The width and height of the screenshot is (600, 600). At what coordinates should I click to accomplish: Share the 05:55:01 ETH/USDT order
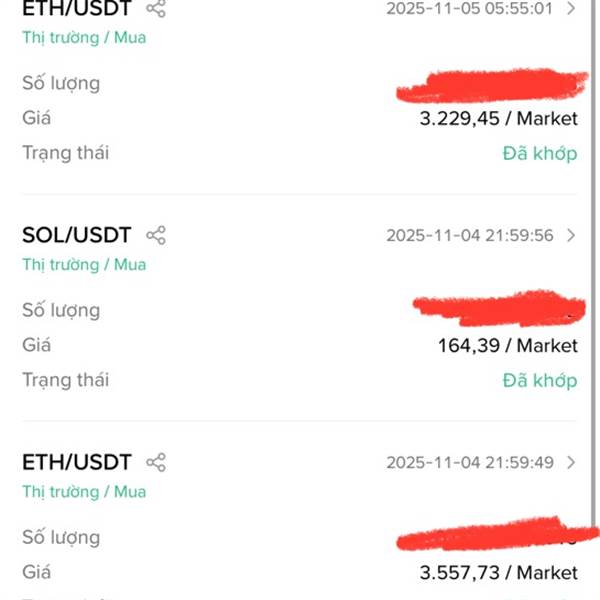tap(156, 9)
